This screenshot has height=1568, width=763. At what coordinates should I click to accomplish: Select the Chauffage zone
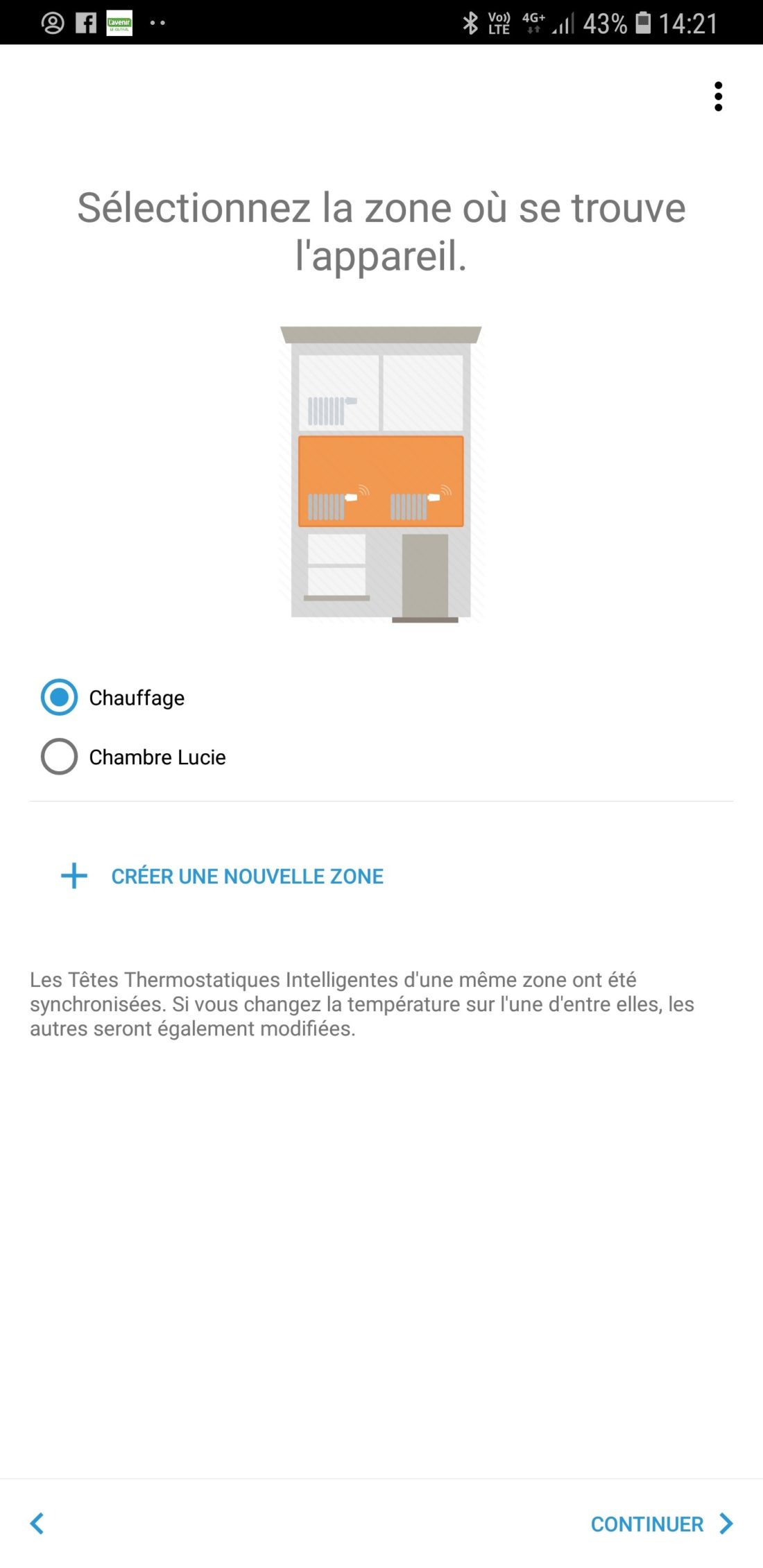click(60, 697)
